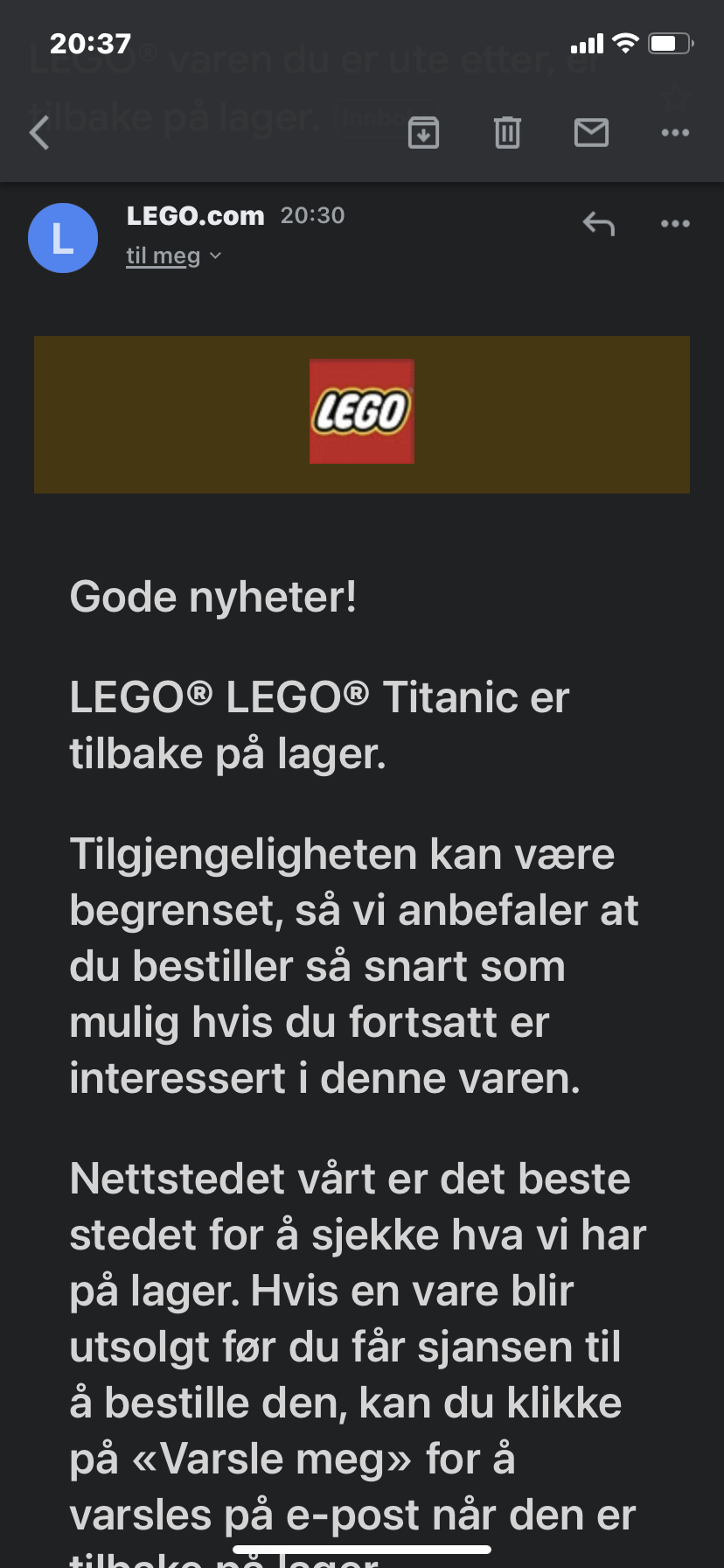This screenshot has width=724, height=1568.
Task: Star this email conversation
Action: coord(675,98)
